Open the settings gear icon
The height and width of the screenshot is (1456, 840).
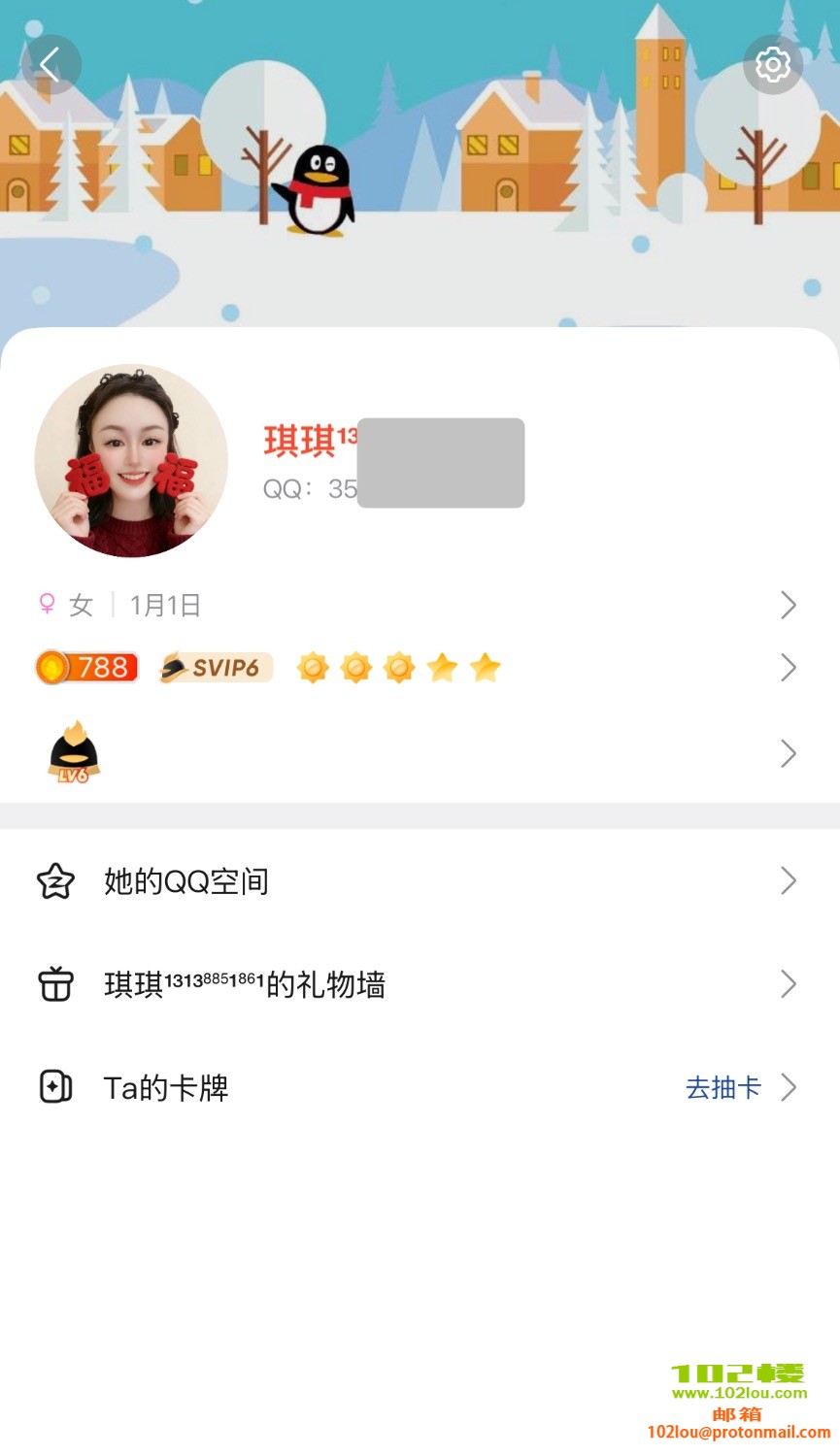pos(772,65)
